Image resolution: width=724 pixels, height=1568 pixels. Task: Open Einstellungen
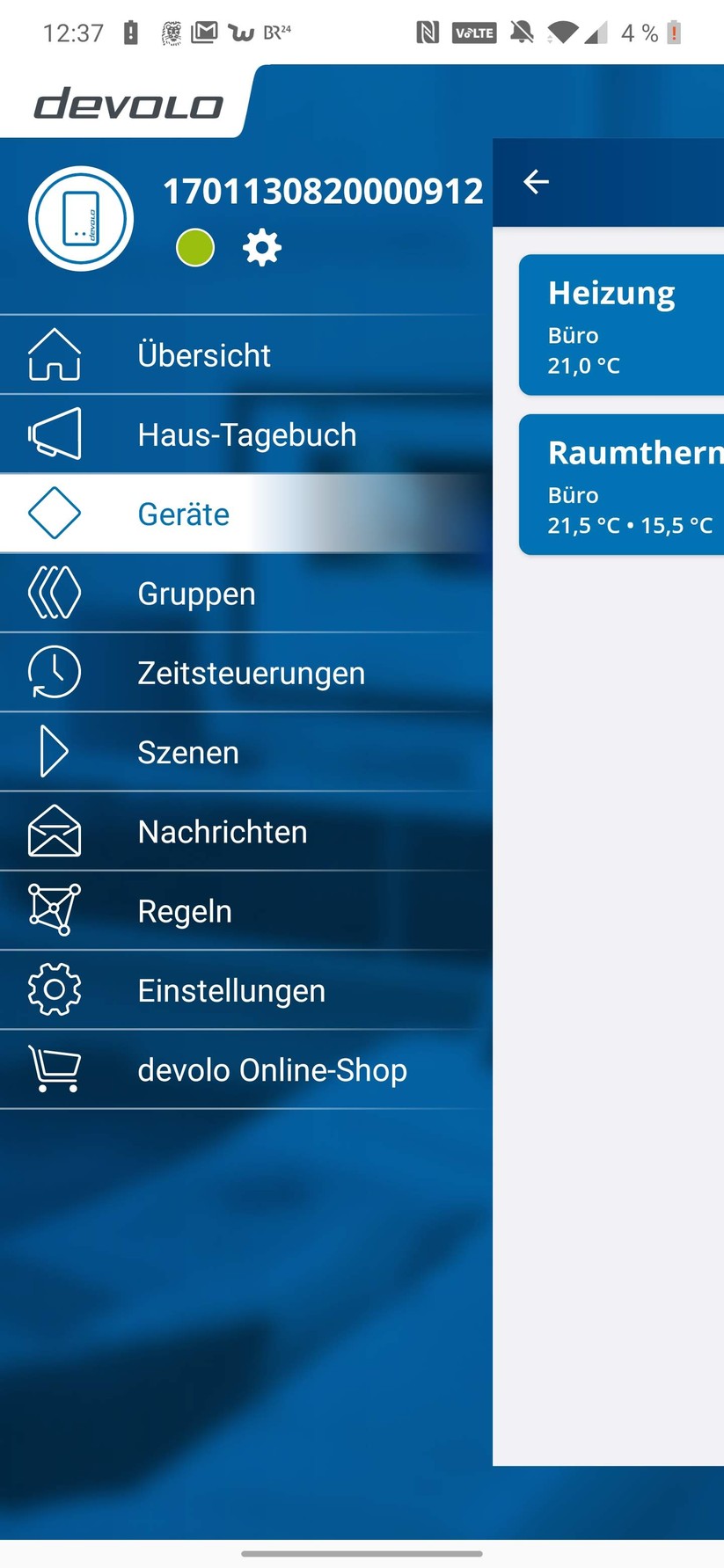coord(231,990)
